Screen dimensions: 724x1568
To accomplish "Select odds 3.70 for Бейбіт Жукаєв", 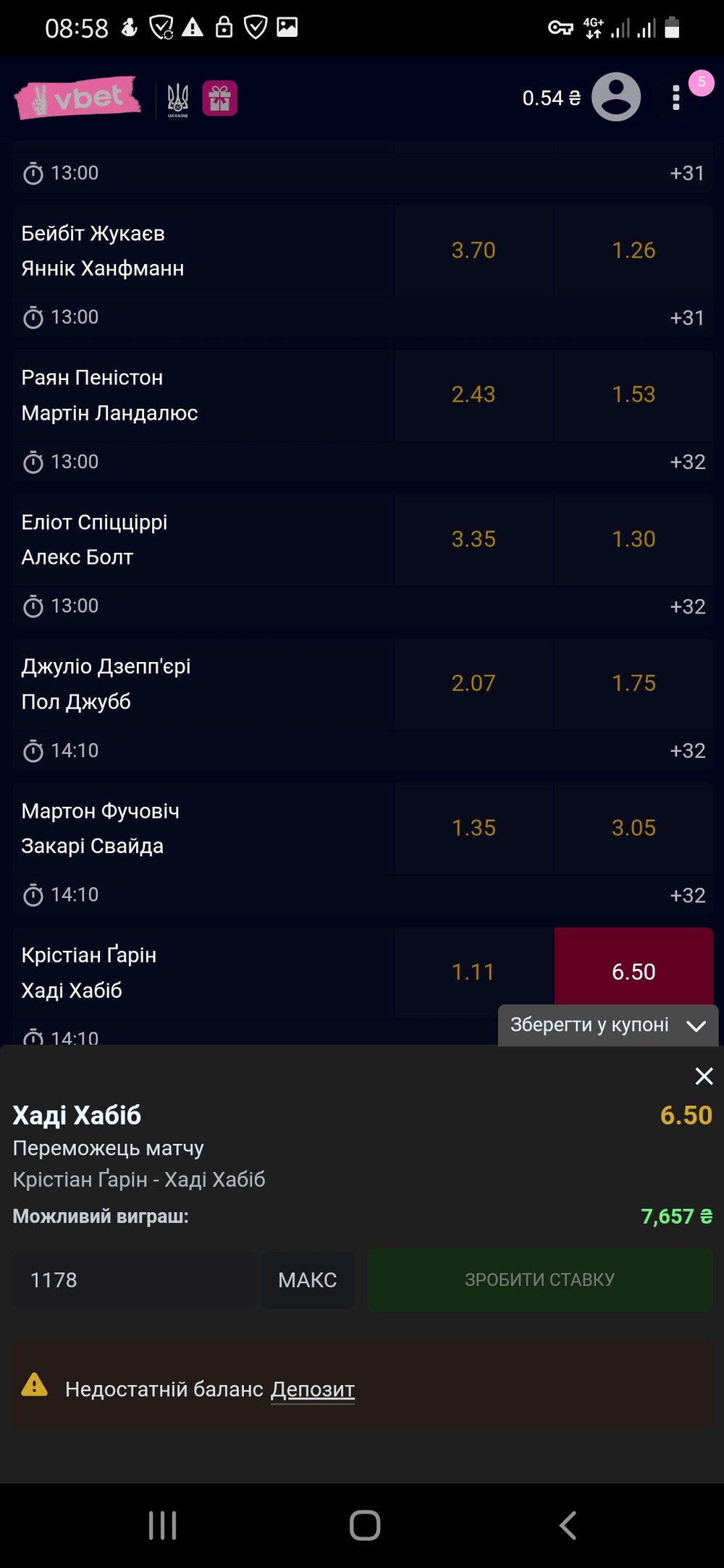I will click(473, 250).
